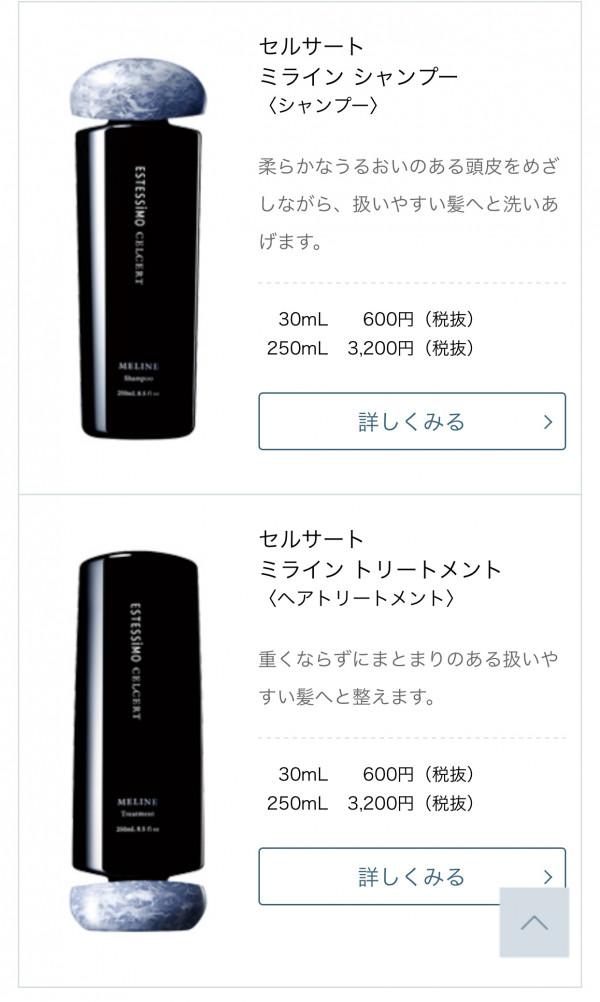Open the ミライン シャンプー bottle image
Viewport: 600px width, 1002px height.
[137, 243]
